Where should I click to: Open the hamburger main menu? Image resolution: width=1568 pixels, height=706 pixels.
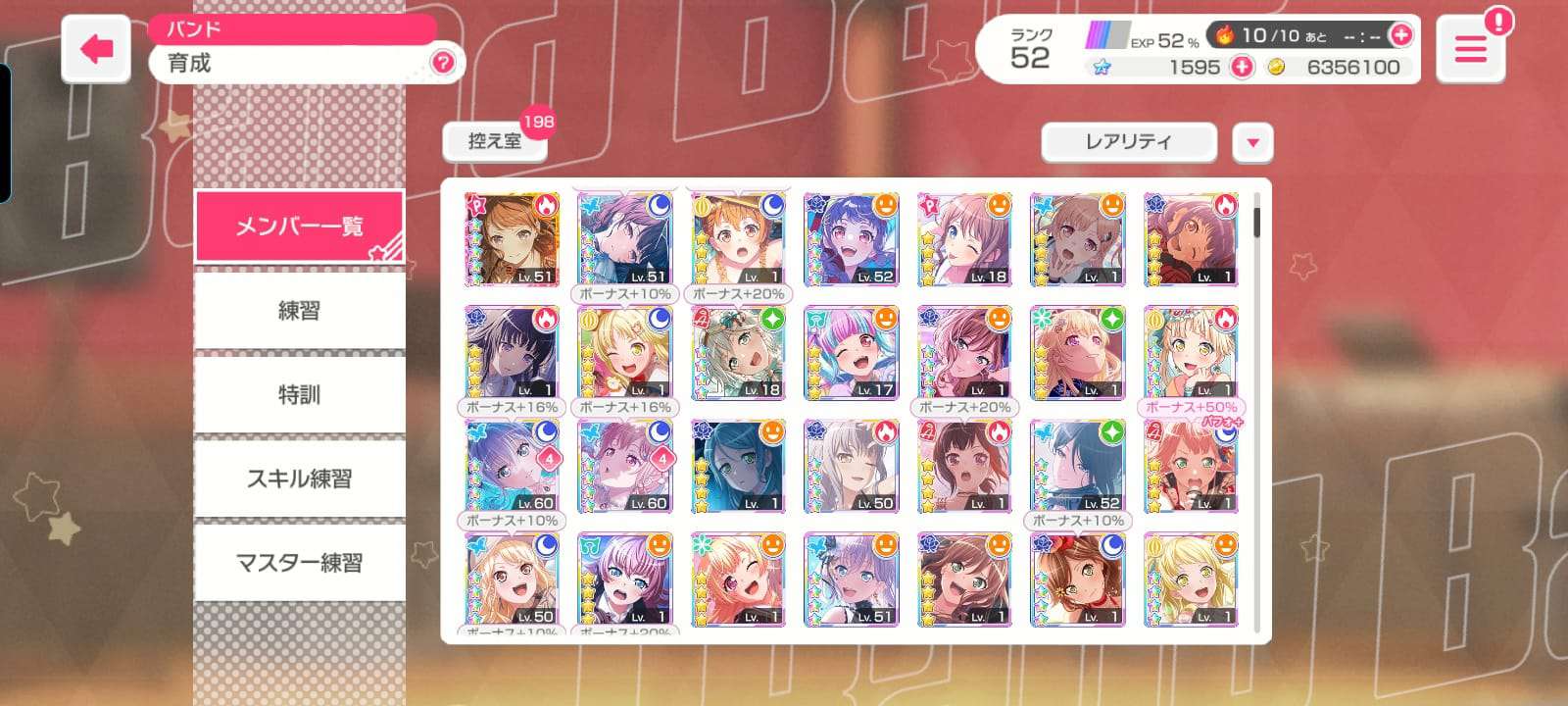[x=1470, y=49]
